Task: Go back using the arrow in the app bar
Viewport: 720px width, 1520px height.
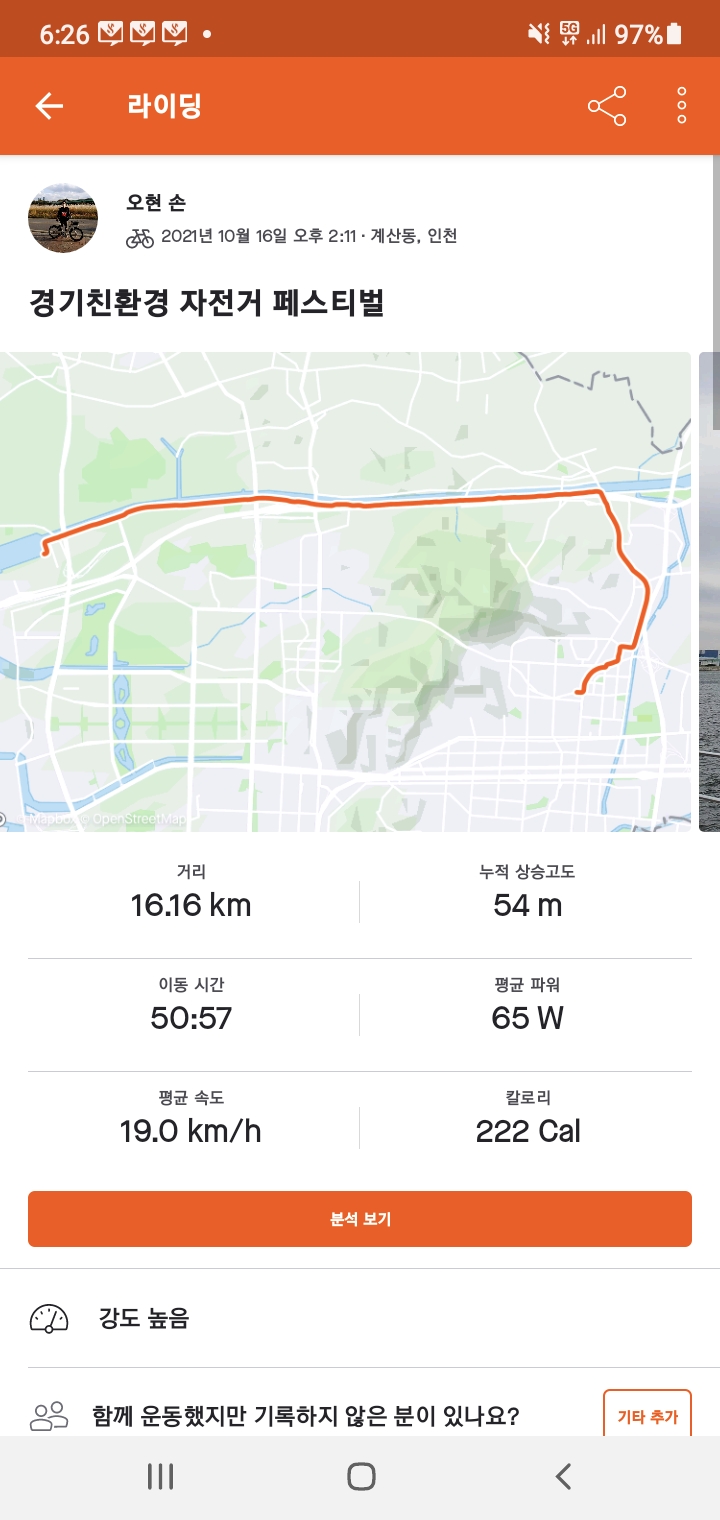Action: tap(49, 106)
